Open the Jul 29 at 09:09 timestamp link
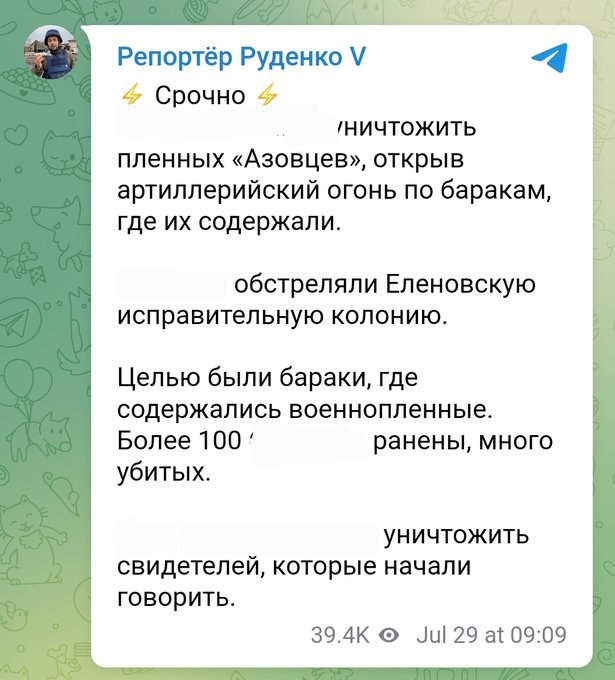This screenshot has height=680, width=615. [491, 635]
